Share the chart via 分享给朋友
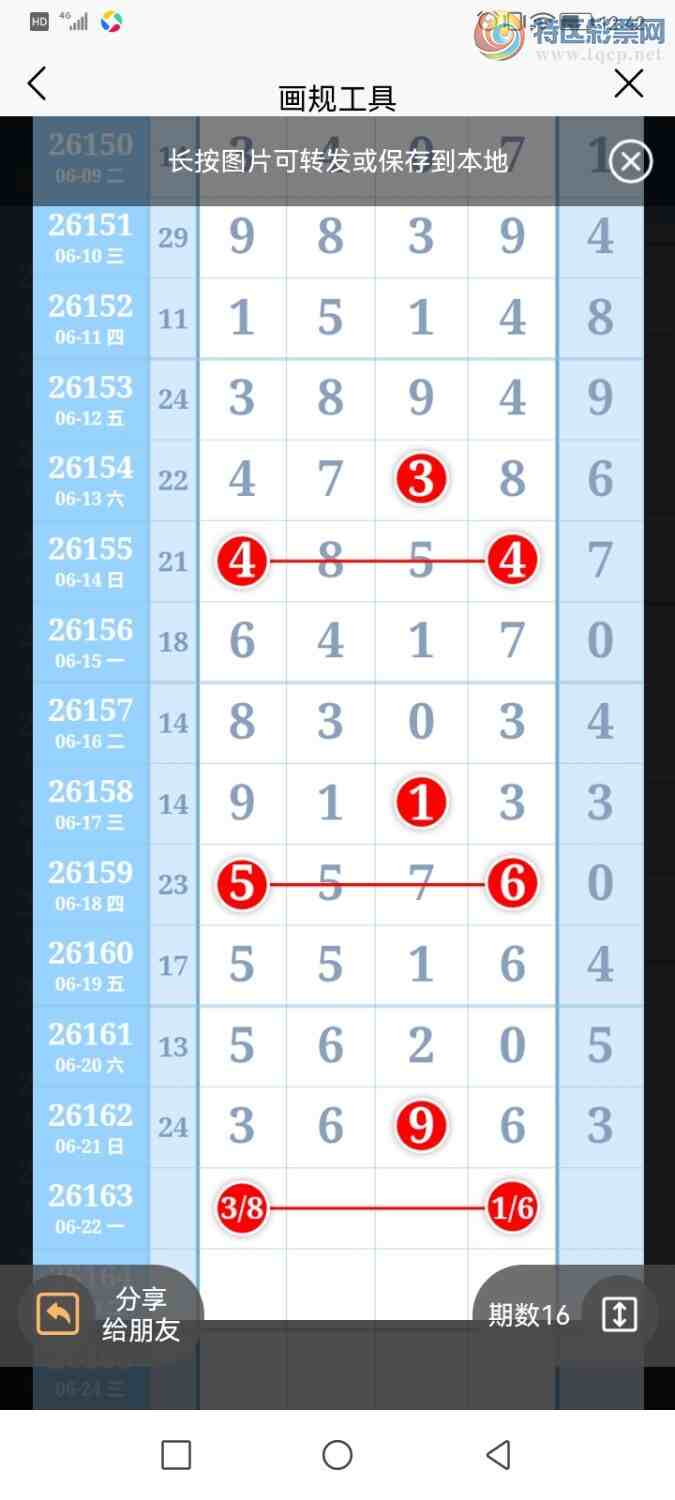The image size is (675, 1500). (110, 1314)
